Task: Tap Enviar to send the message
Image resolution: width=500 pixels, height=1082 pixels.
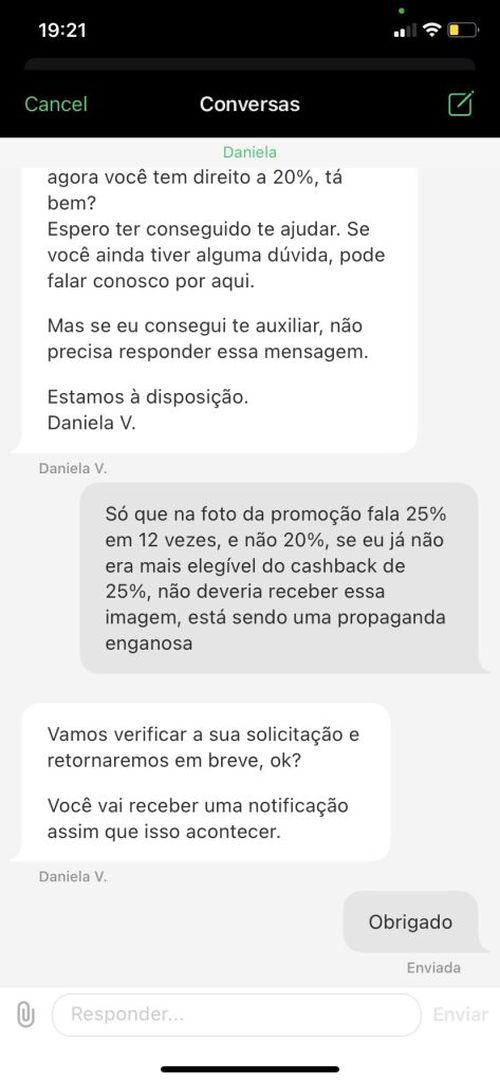Action: [460, 1014]
